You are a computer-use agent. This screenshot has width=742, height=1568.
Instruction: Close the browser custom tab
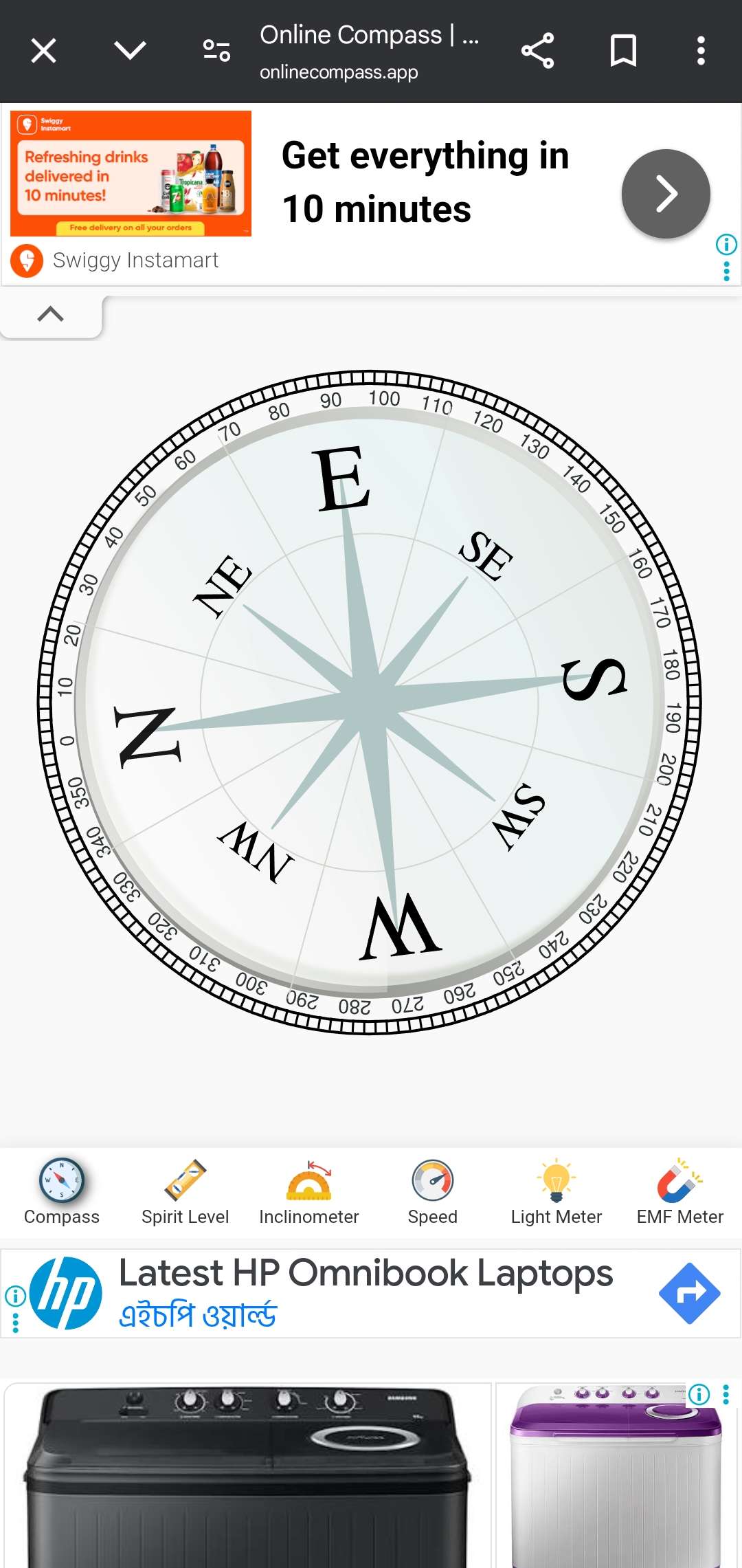tap(44, 51)
